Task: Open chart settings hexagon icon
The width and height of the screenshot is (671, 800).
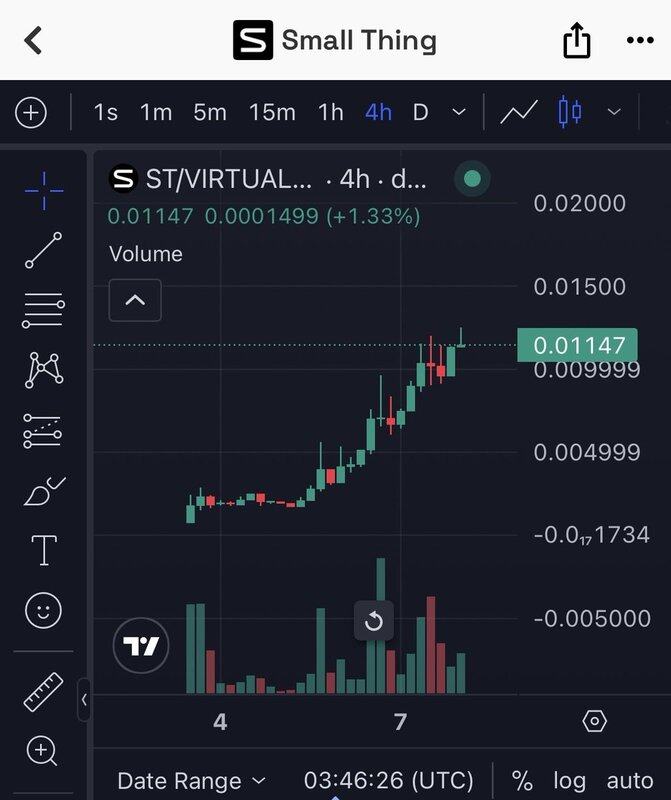Action: tap(594, 721)
